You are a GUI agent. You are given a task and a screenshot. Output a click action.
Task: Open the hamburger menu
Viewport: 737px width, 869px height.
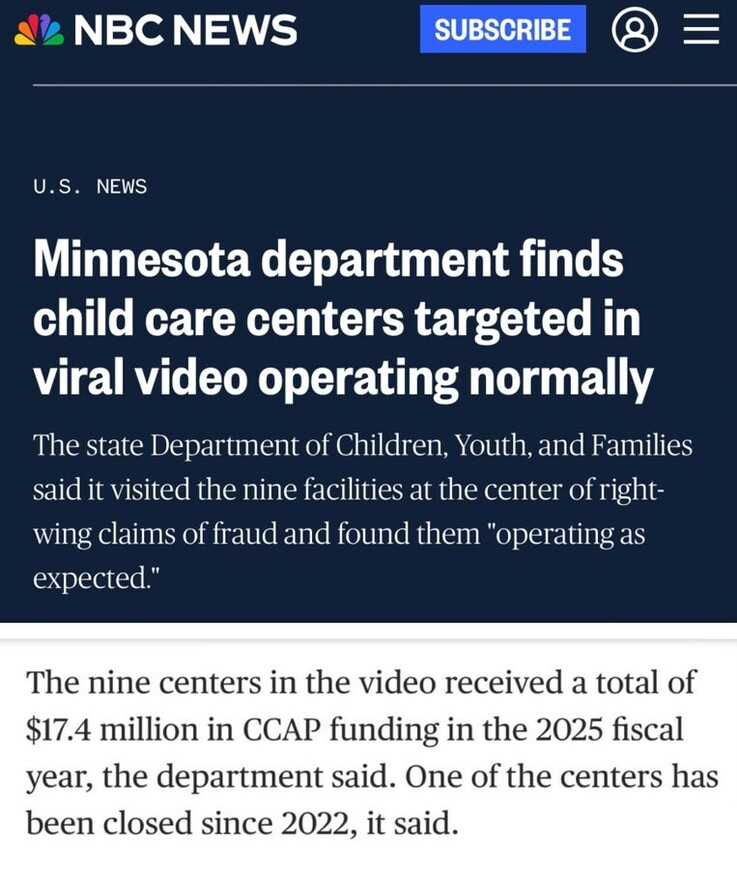701,30
